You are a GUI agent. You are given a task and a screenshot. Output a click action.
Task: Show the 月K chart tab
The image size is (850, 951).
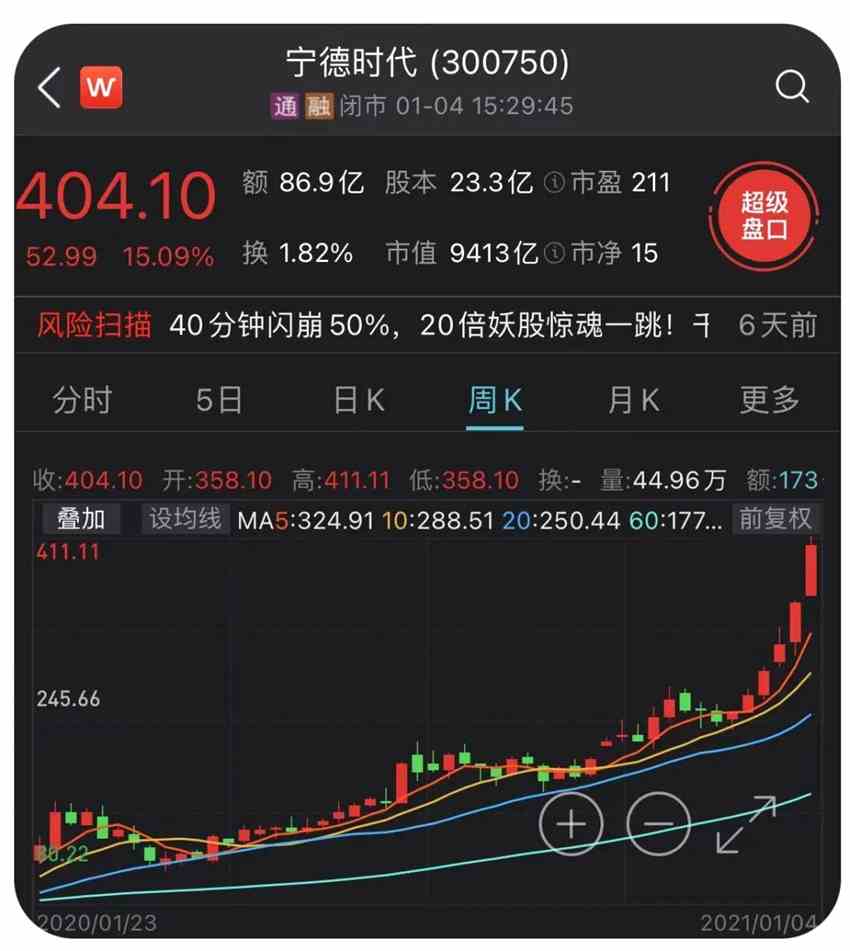(x=633, y=401)
